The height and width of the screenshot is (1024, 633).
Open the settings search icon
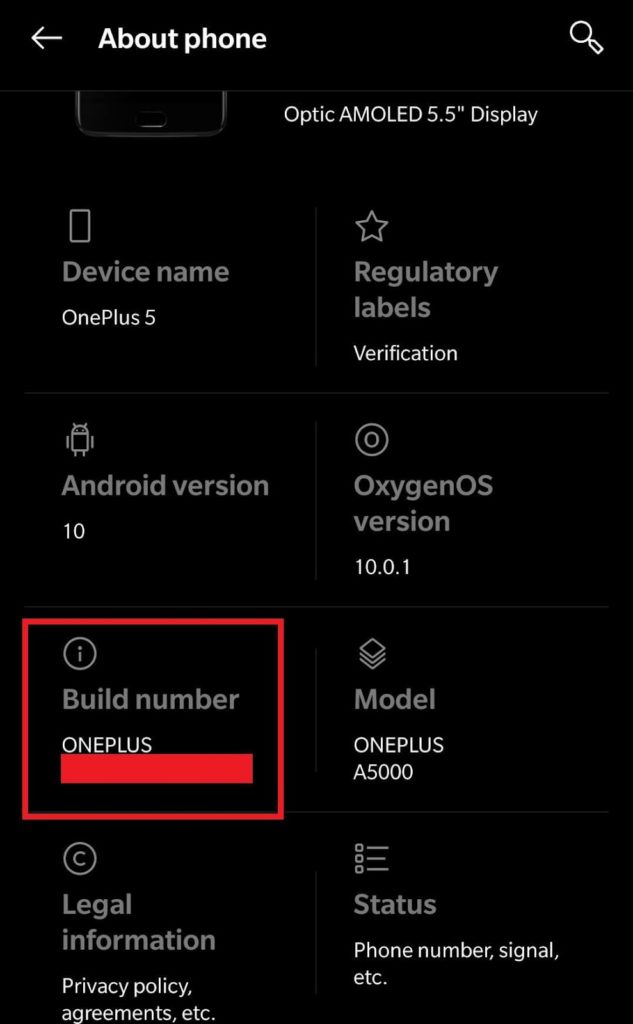pyautogui.click(x=586, y=39)
